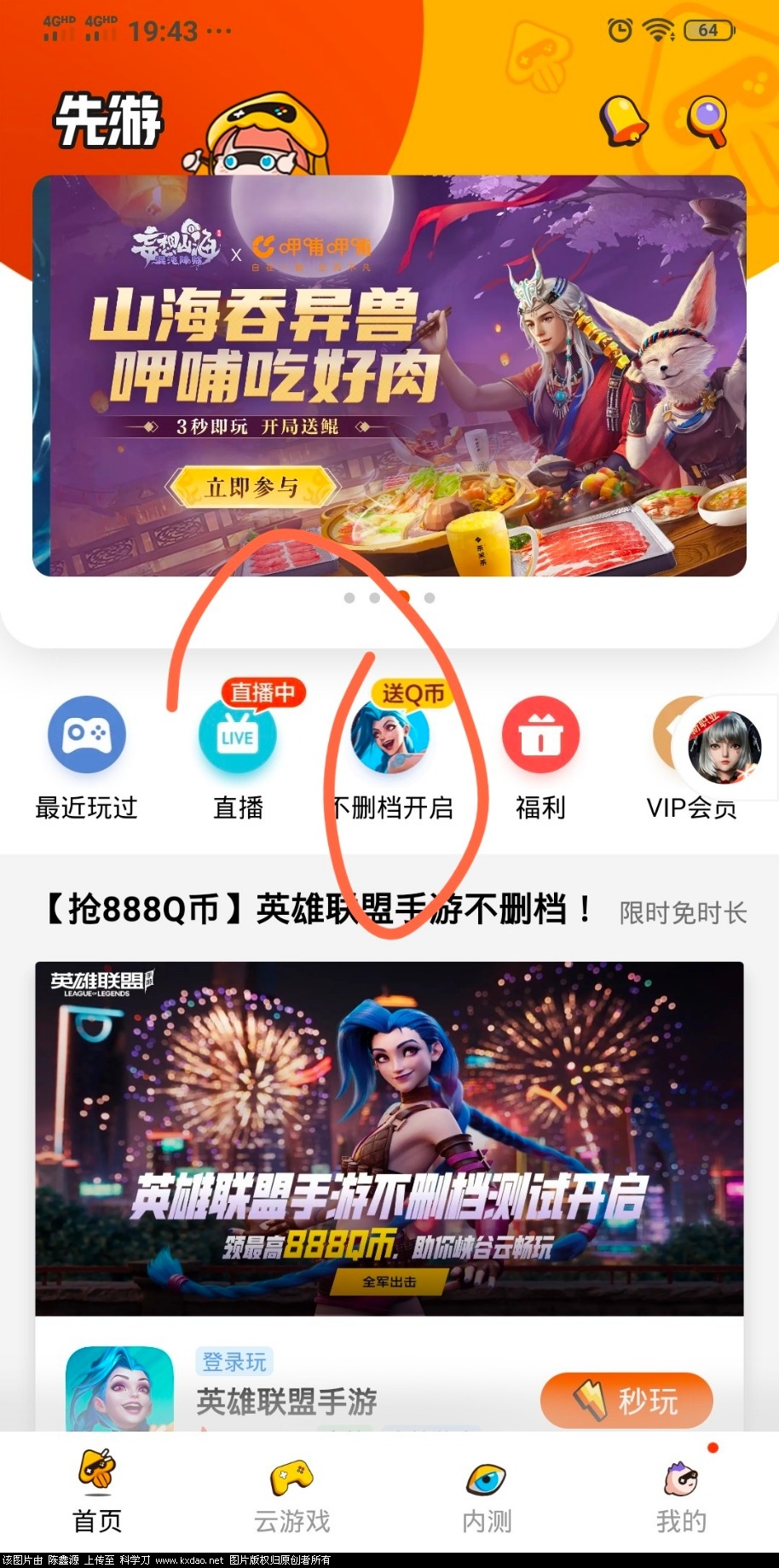Screen dimensions: 779x1568
Task: Open the search magnifier icon
Action: click(707, 119)
